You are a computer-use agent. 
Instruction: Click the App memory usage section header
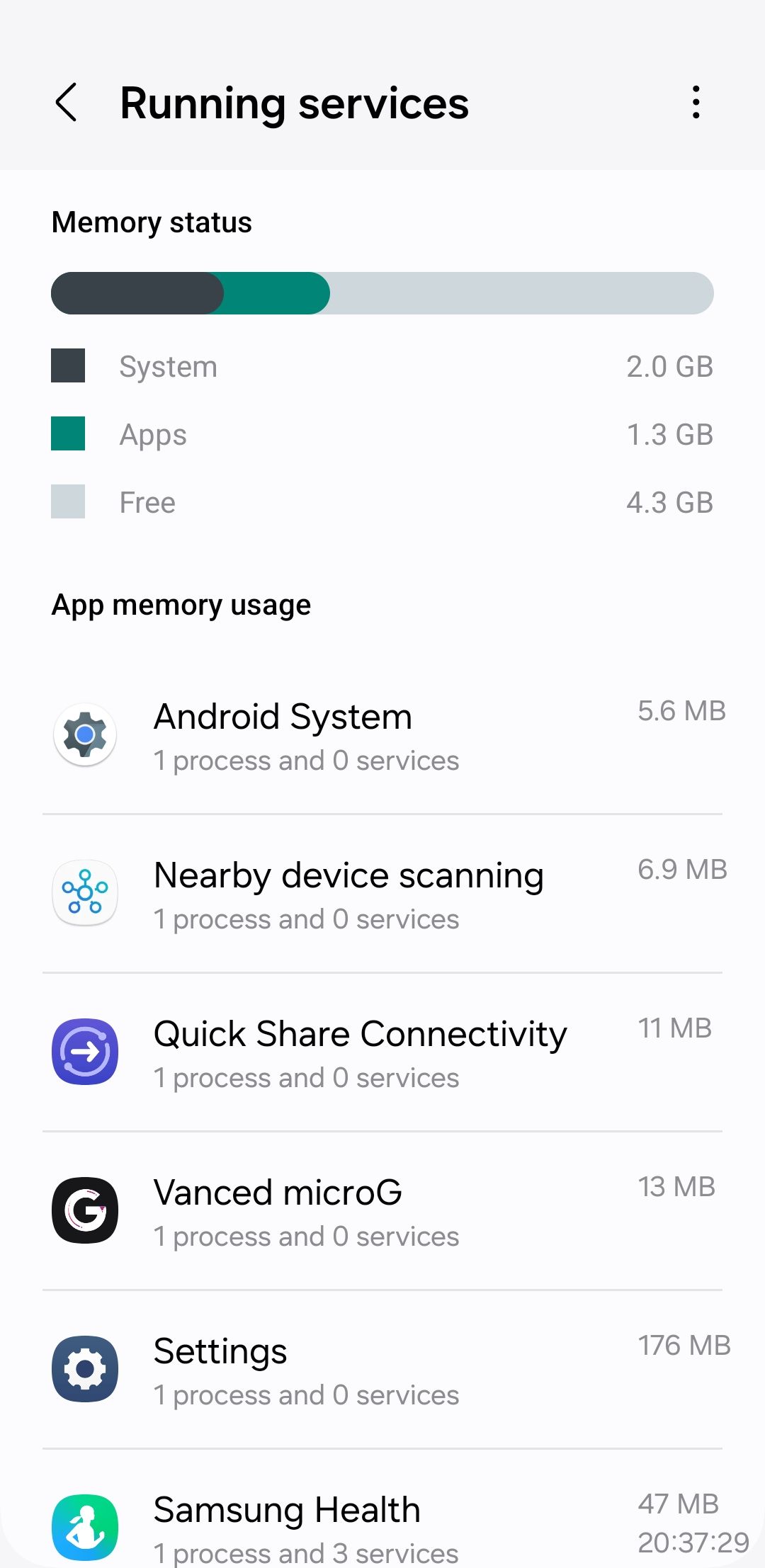click(181, 604)
